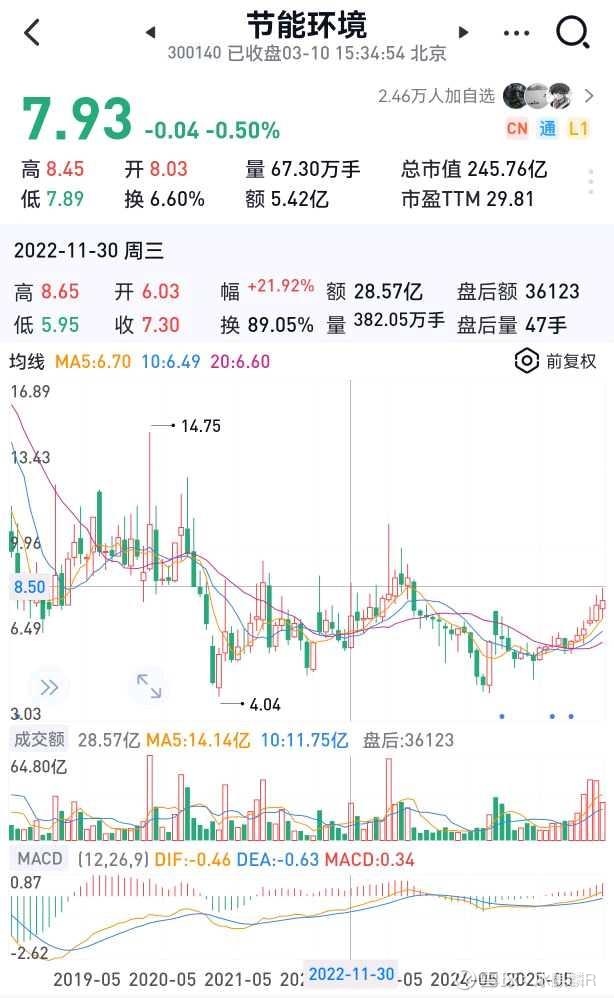Tap the double-arrow chart expand button
The height and width of the screenshot is (998, 614).
click(48, 687)
